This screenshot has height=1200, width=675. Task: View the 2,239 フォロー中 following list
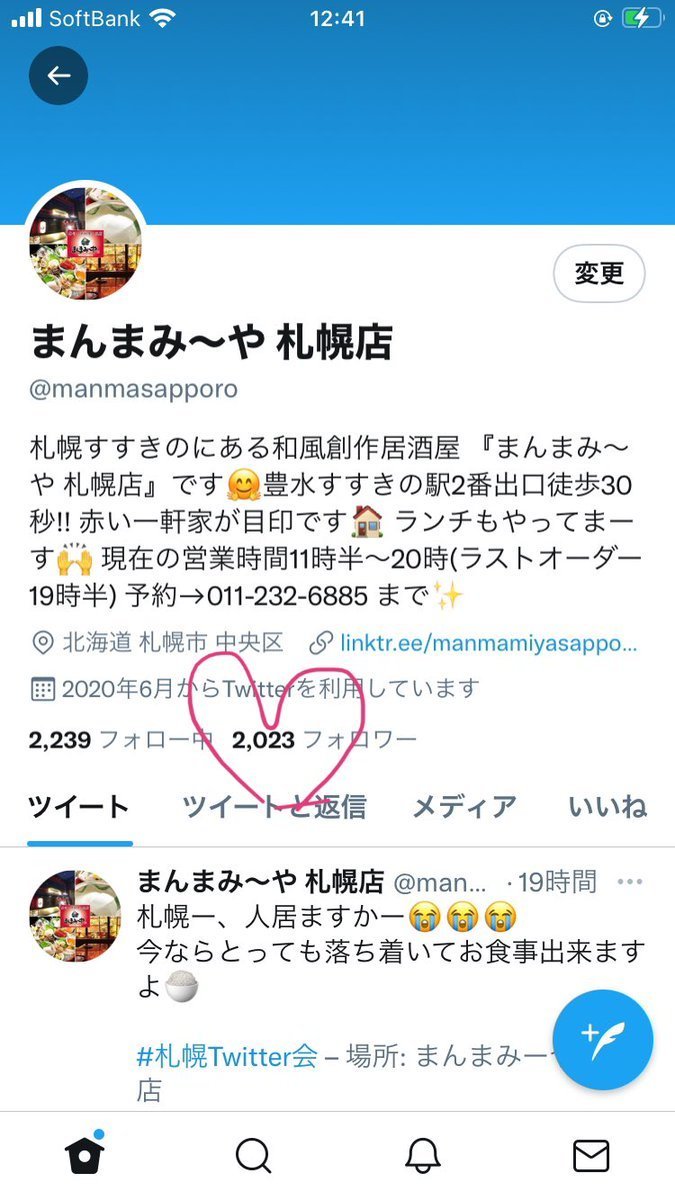[121, 740]
